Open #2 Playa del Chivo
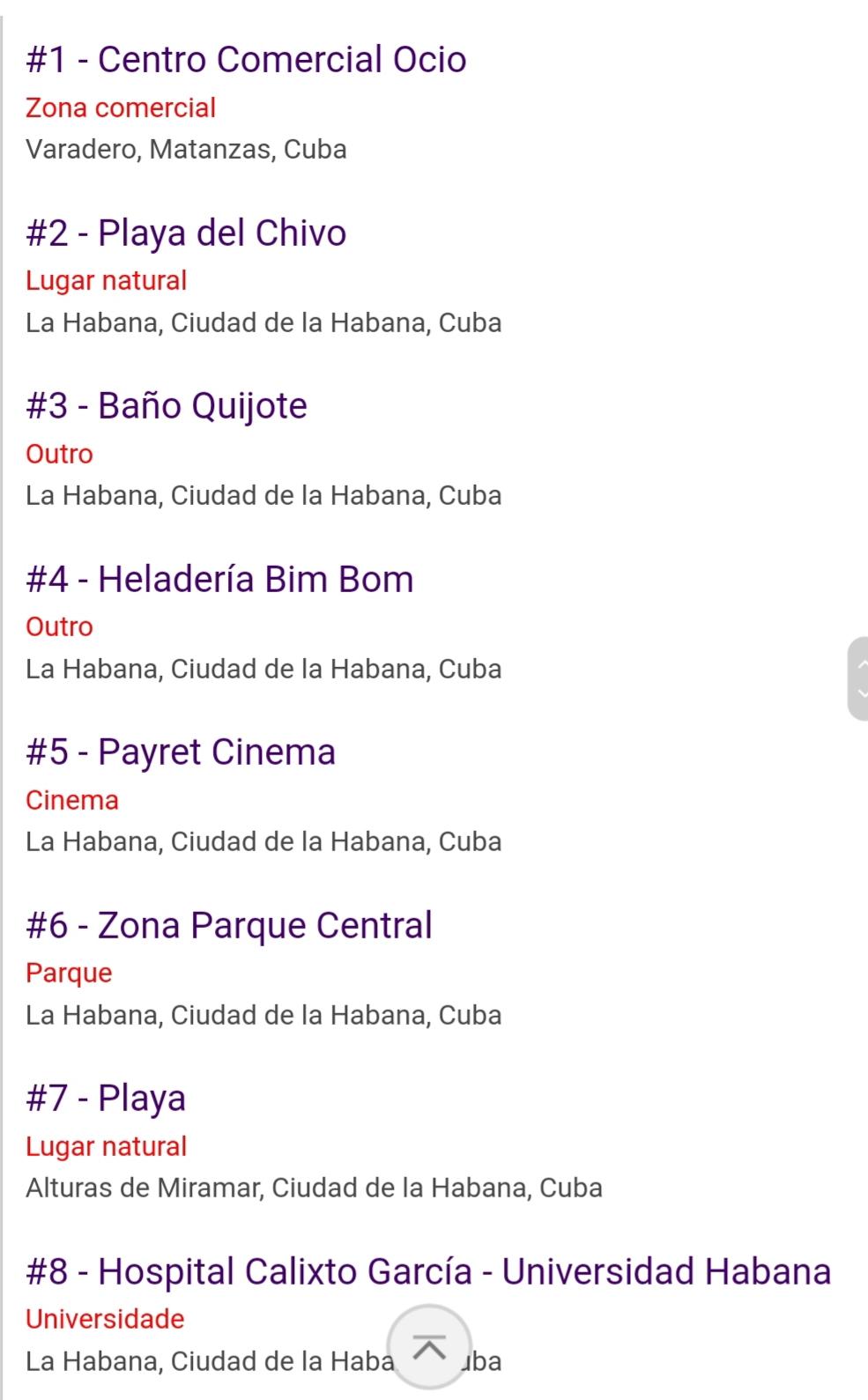 point(186,233)
